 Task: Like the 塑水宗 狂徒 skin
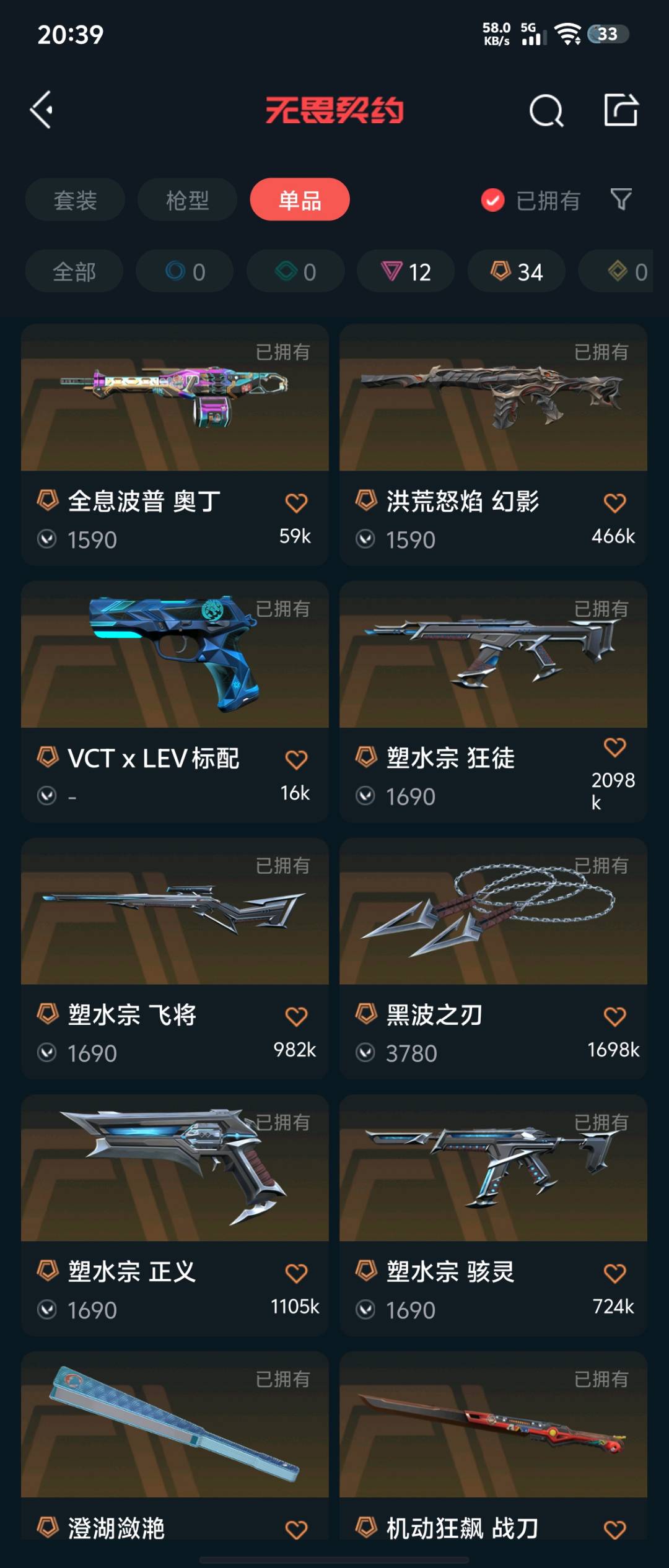[614, 747]
